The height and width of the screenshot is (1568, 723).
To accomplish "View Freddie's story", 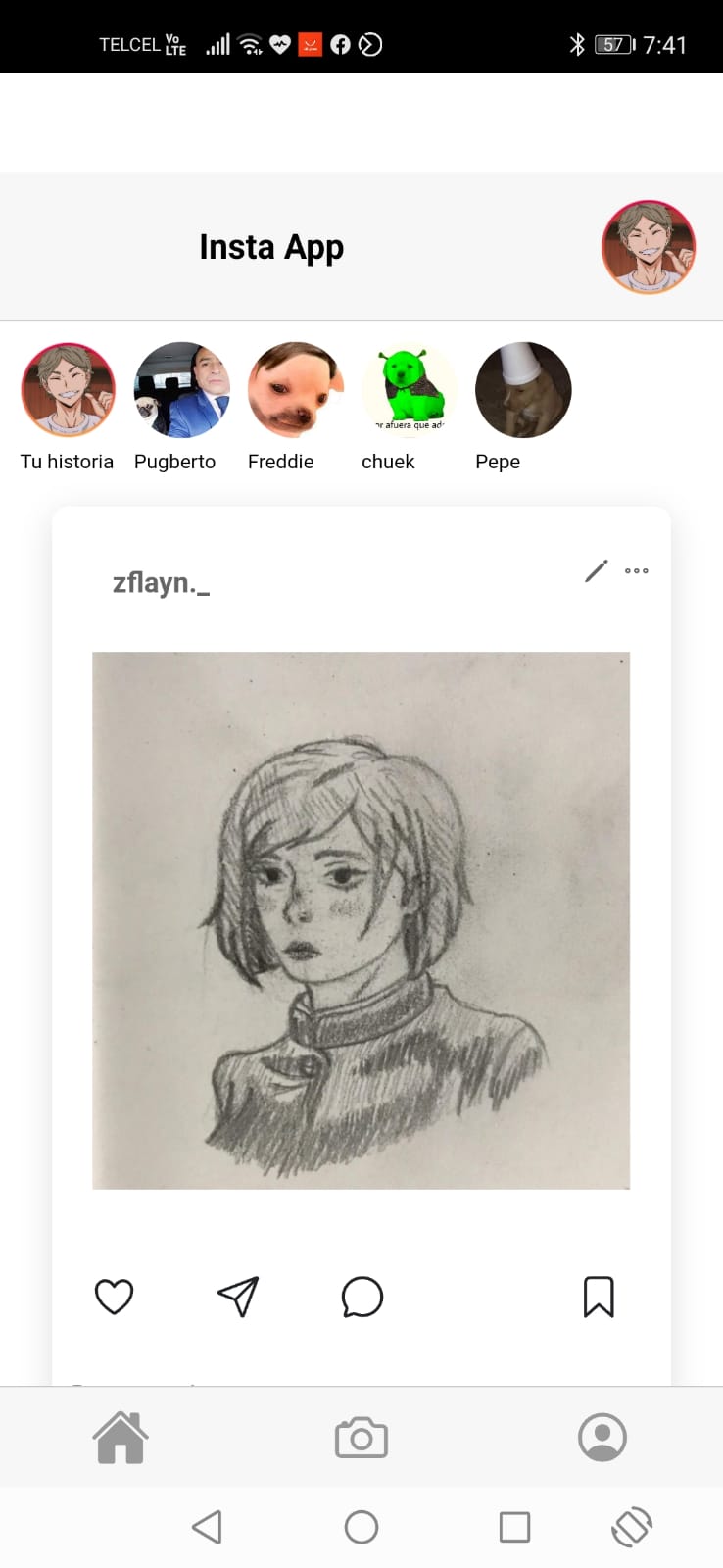I will [296, 389].
